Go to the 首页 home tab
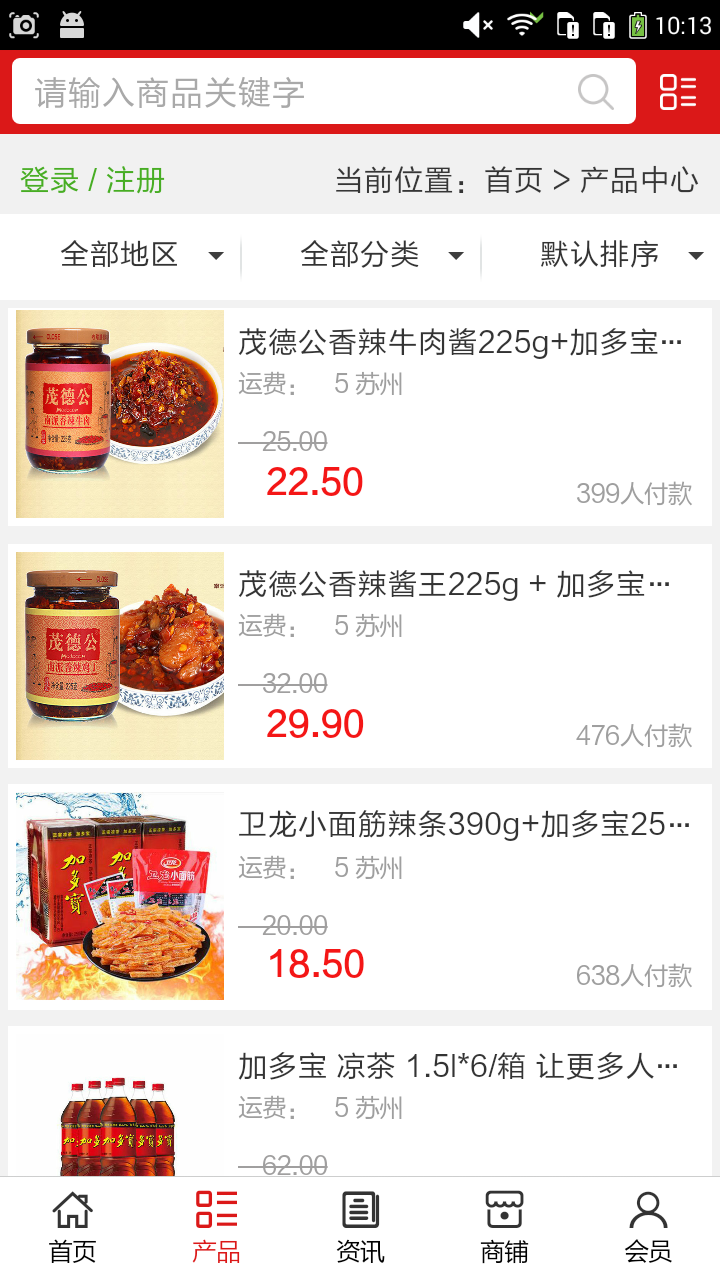This screenshot has width=720, height=1280. 72,1228
